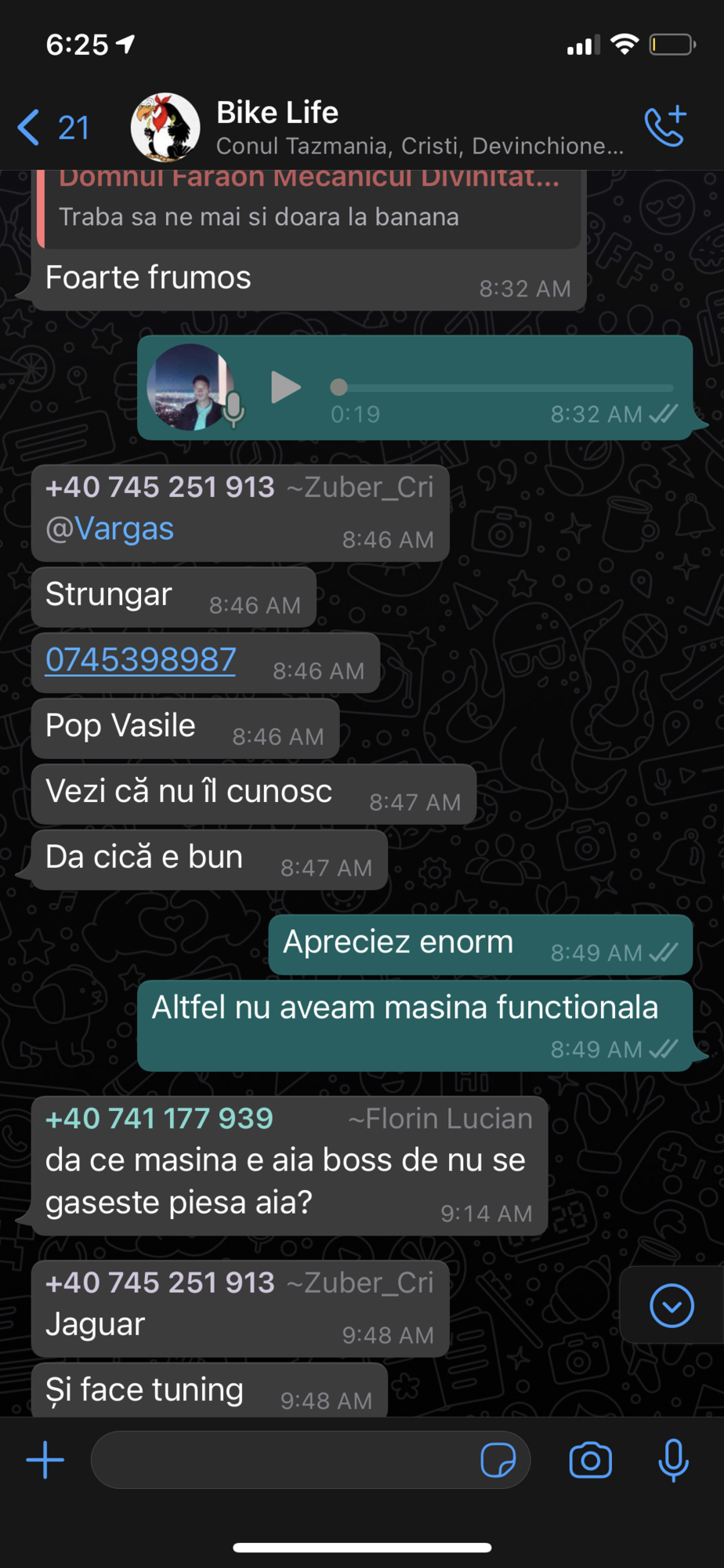Open the attachment plus menu
This screenshot has width=724, height=1568.
[x=45, y=1461]
